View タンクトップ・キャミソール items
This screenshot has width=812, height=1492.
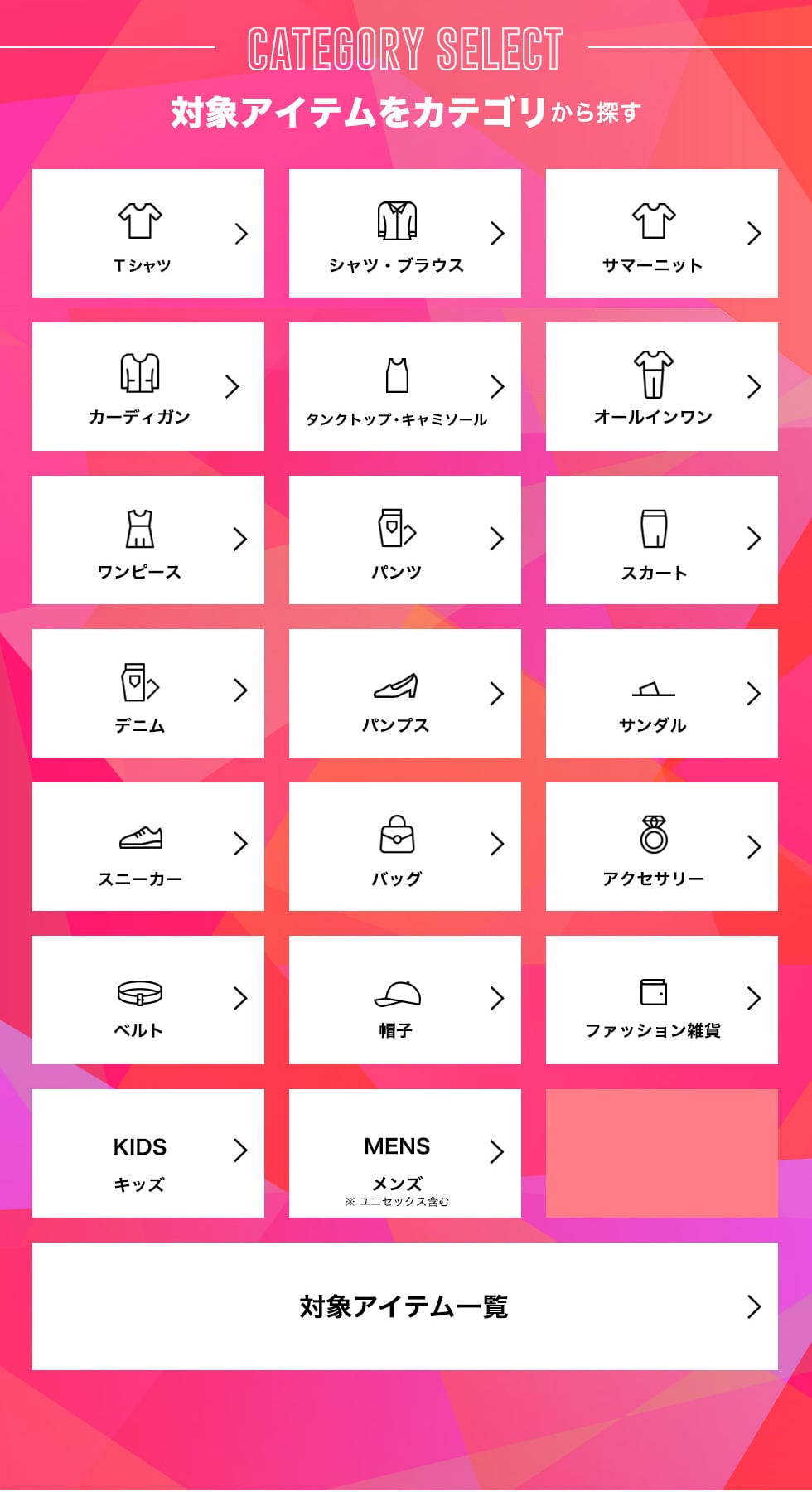pos(404,387)
